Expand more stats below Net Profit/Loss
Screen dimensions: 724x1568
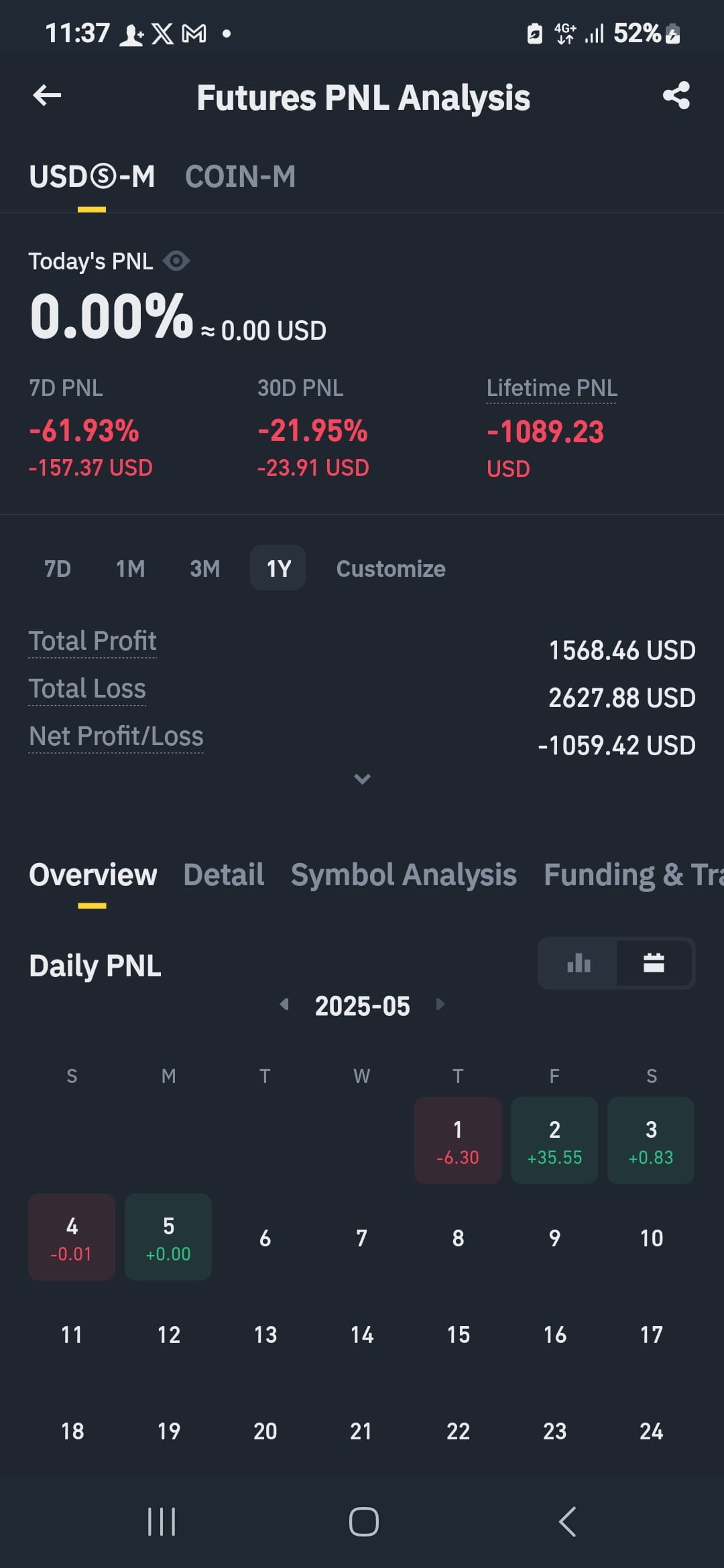point(362,779)
